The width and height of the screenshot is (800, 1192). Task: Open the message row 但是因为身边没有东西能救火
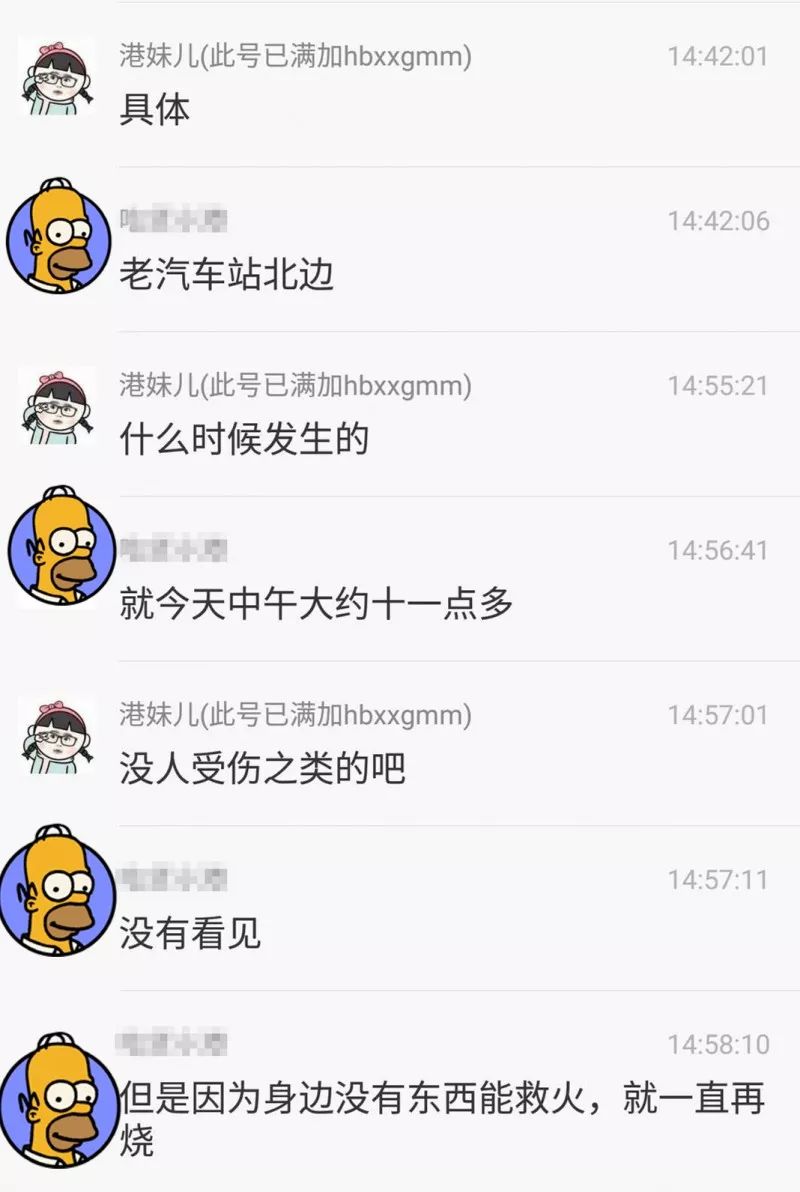pos(440,1098)
